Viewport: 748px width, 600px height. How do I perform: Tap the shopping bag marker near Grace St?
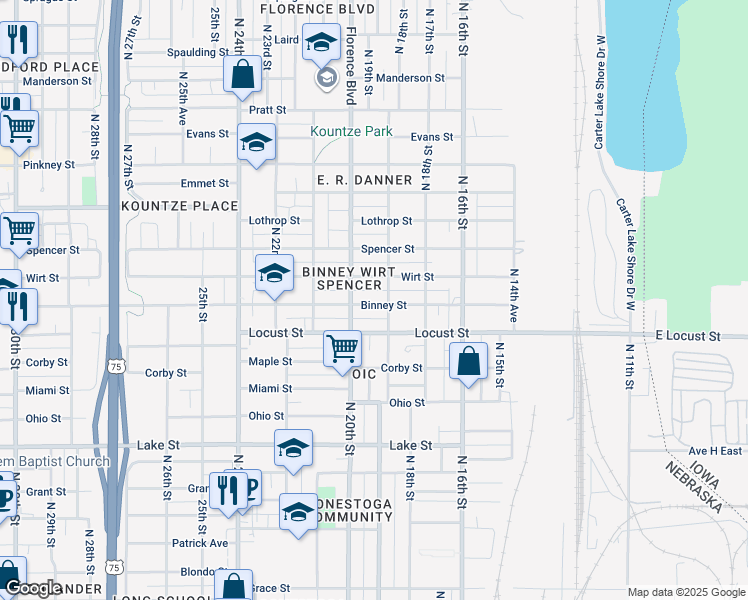point(233,585)
